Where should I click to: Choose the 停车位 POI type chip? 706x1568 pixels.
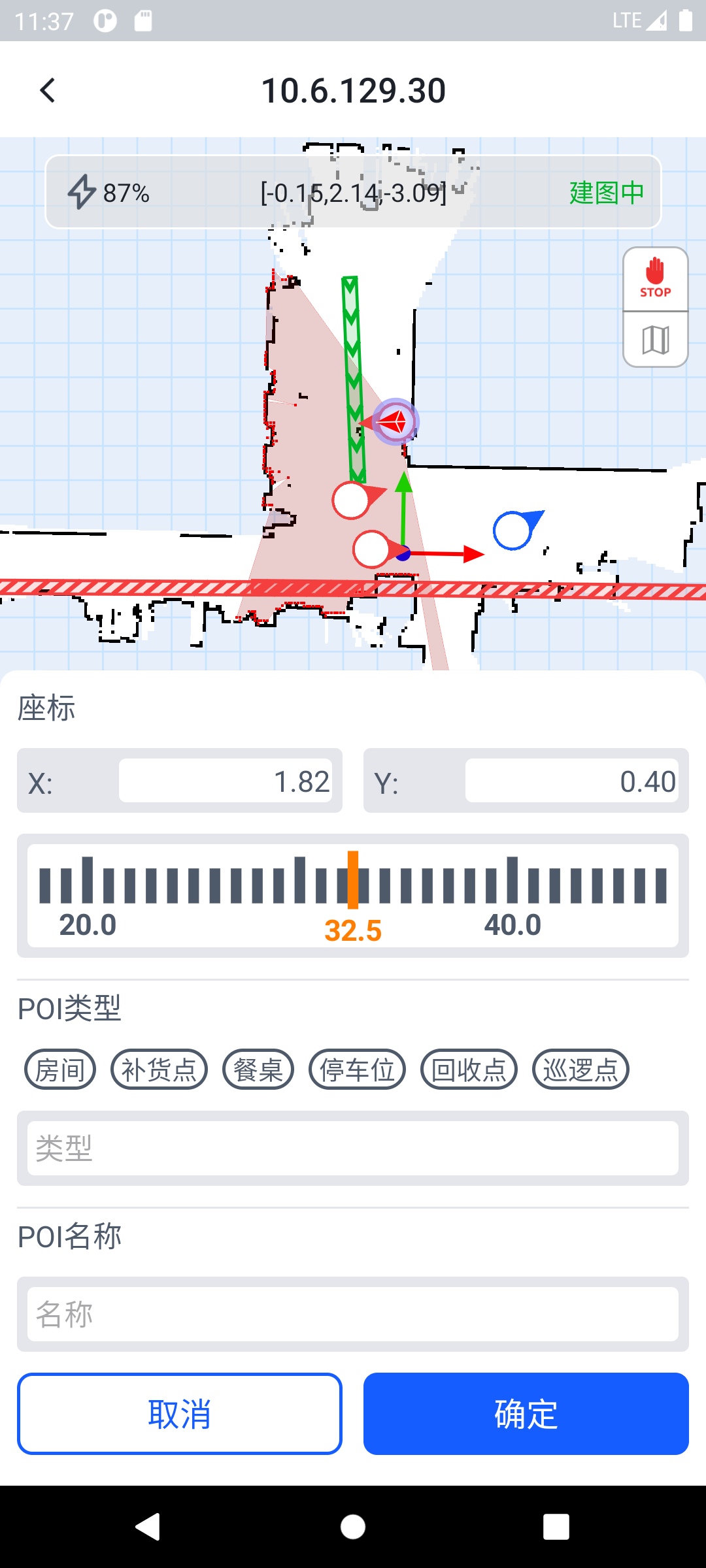coord(357,1070)
